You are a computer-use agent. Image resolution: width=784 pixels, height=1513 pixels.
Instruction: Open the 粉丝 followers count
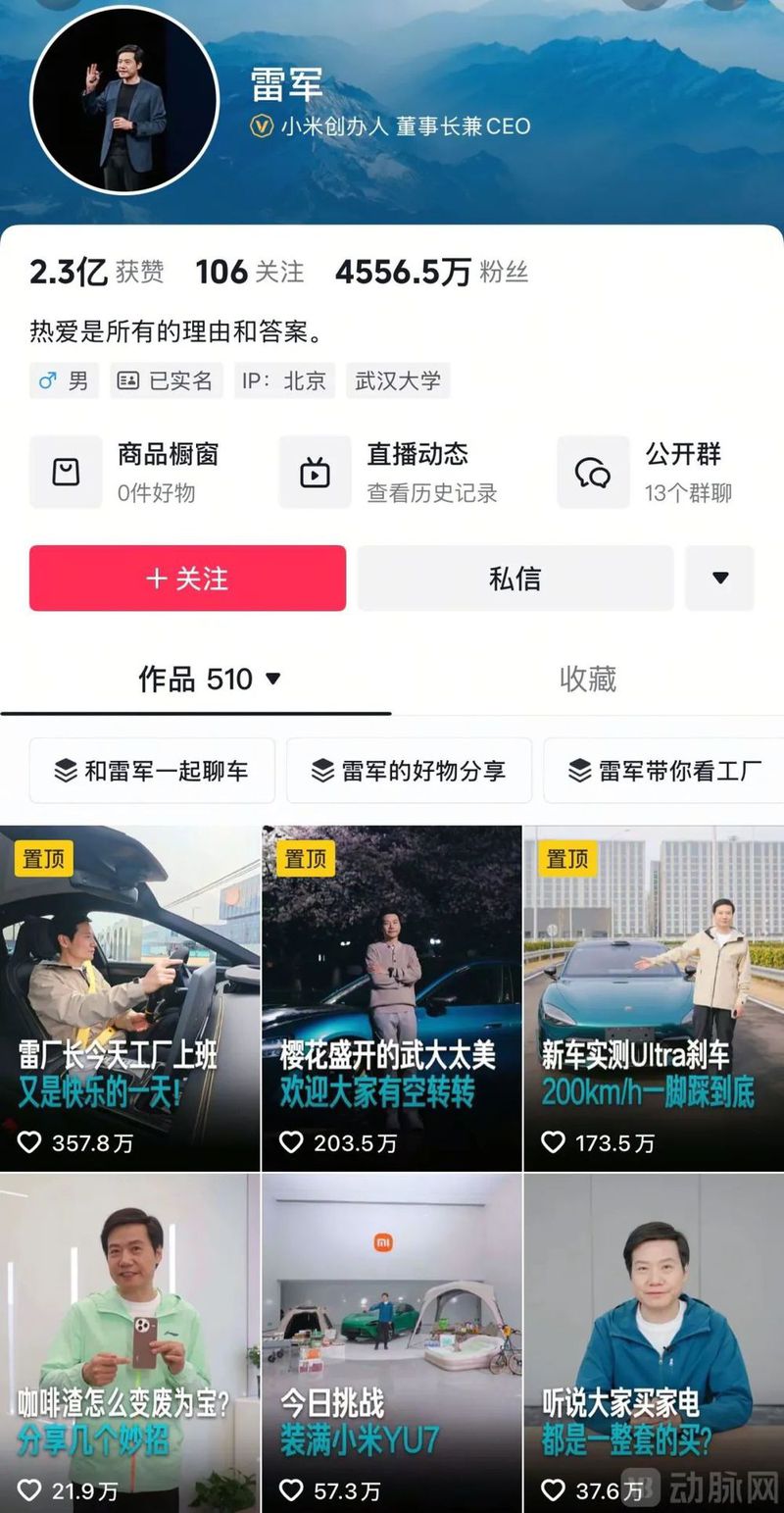pos(431,272)
